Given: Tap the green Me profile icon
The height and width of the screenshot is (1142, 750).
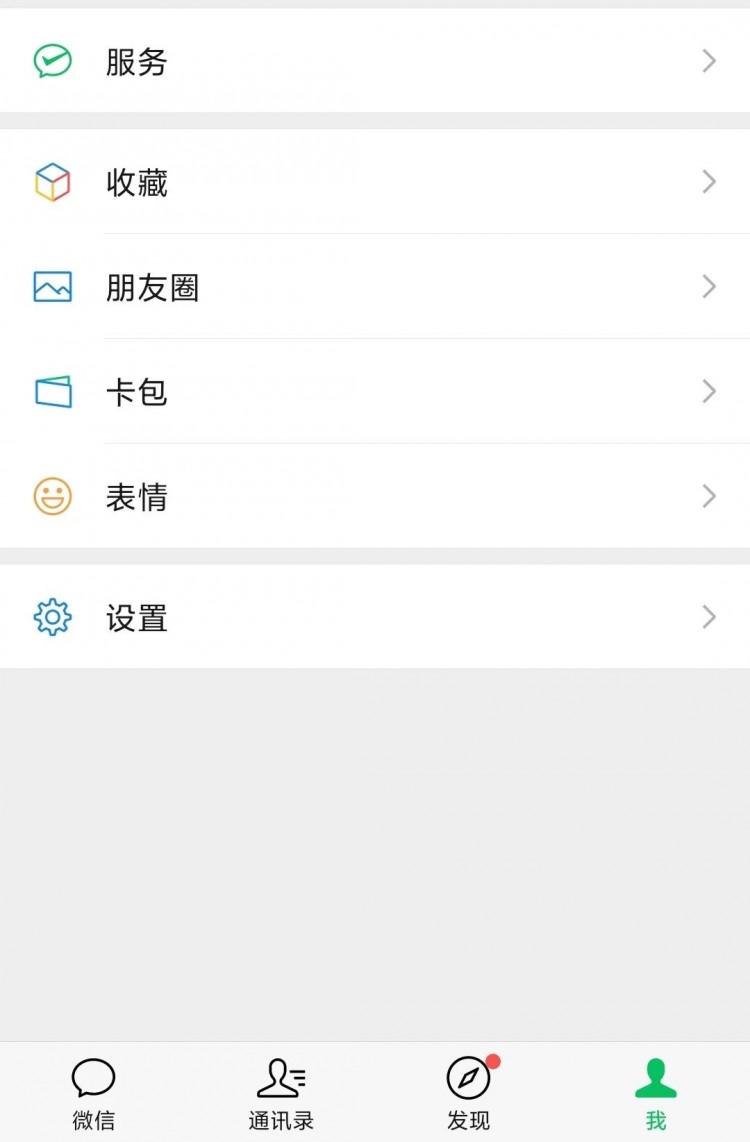Looking at the screenshot, I should click(656, 1077).
